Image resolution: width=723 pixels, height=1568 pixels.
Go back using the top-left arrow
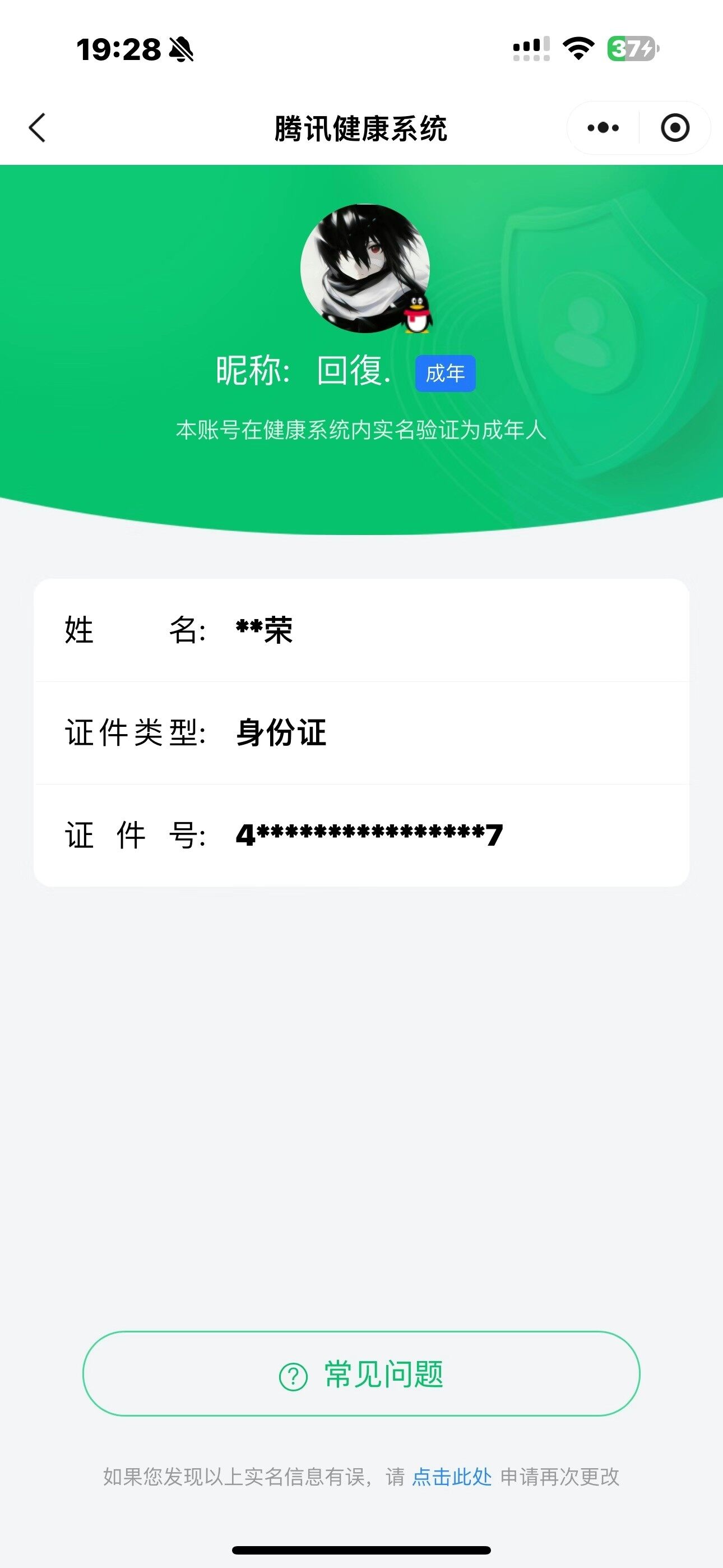[x=37, y=128]
